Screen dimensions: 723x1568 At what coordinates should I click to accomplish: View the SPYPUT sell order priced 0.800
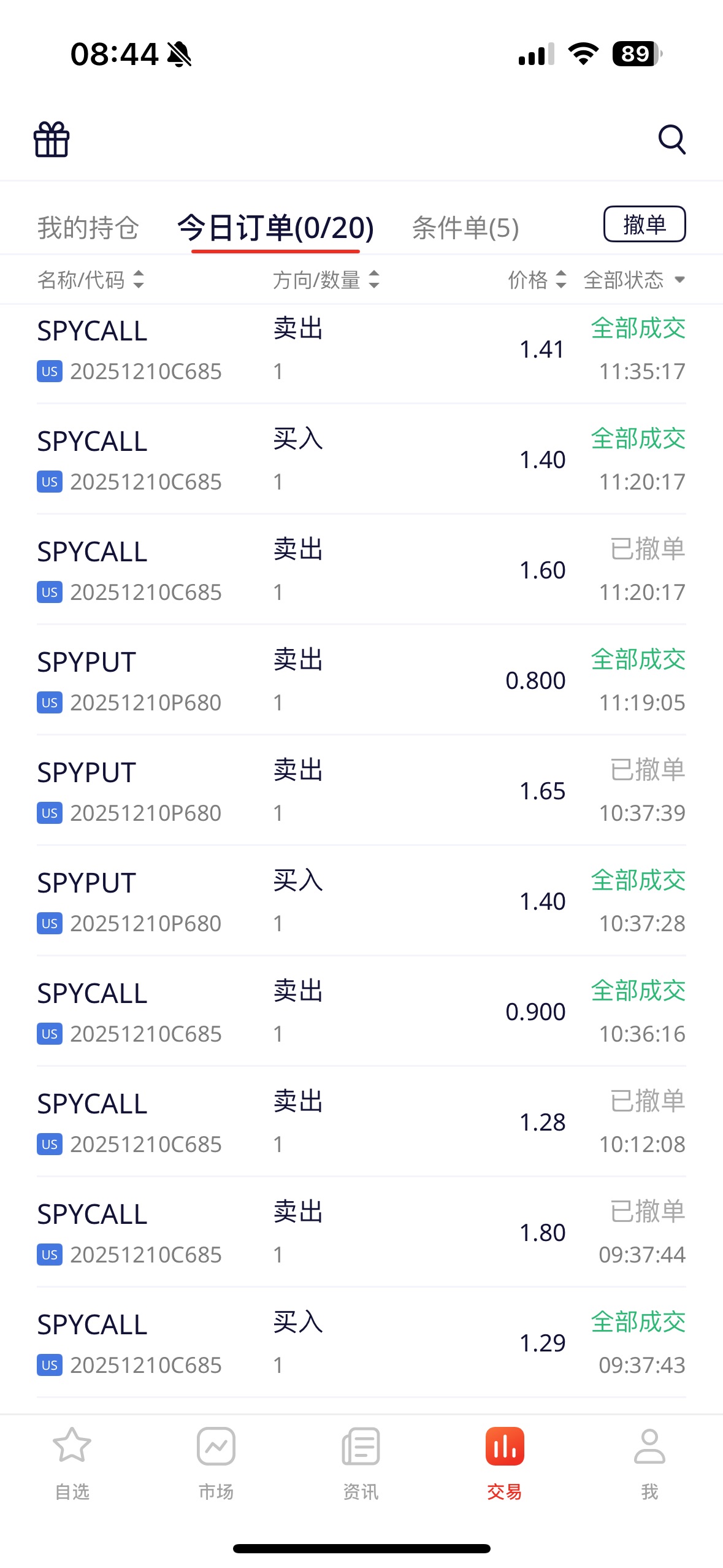pyautogui.click(x=361, y=681)
